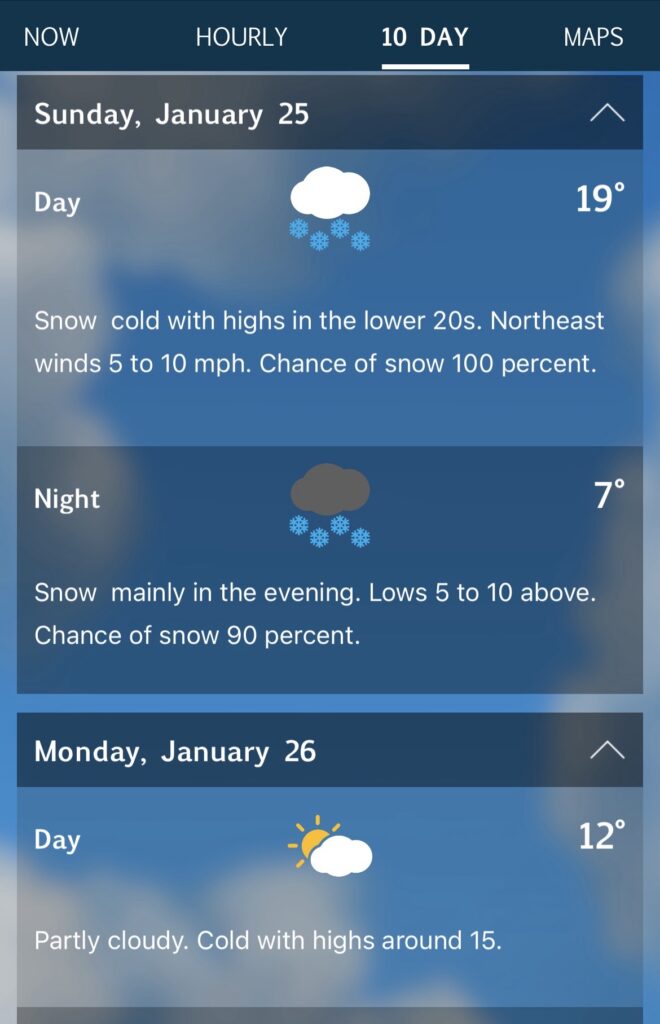Go to the MAPS tab

(593, 38)
